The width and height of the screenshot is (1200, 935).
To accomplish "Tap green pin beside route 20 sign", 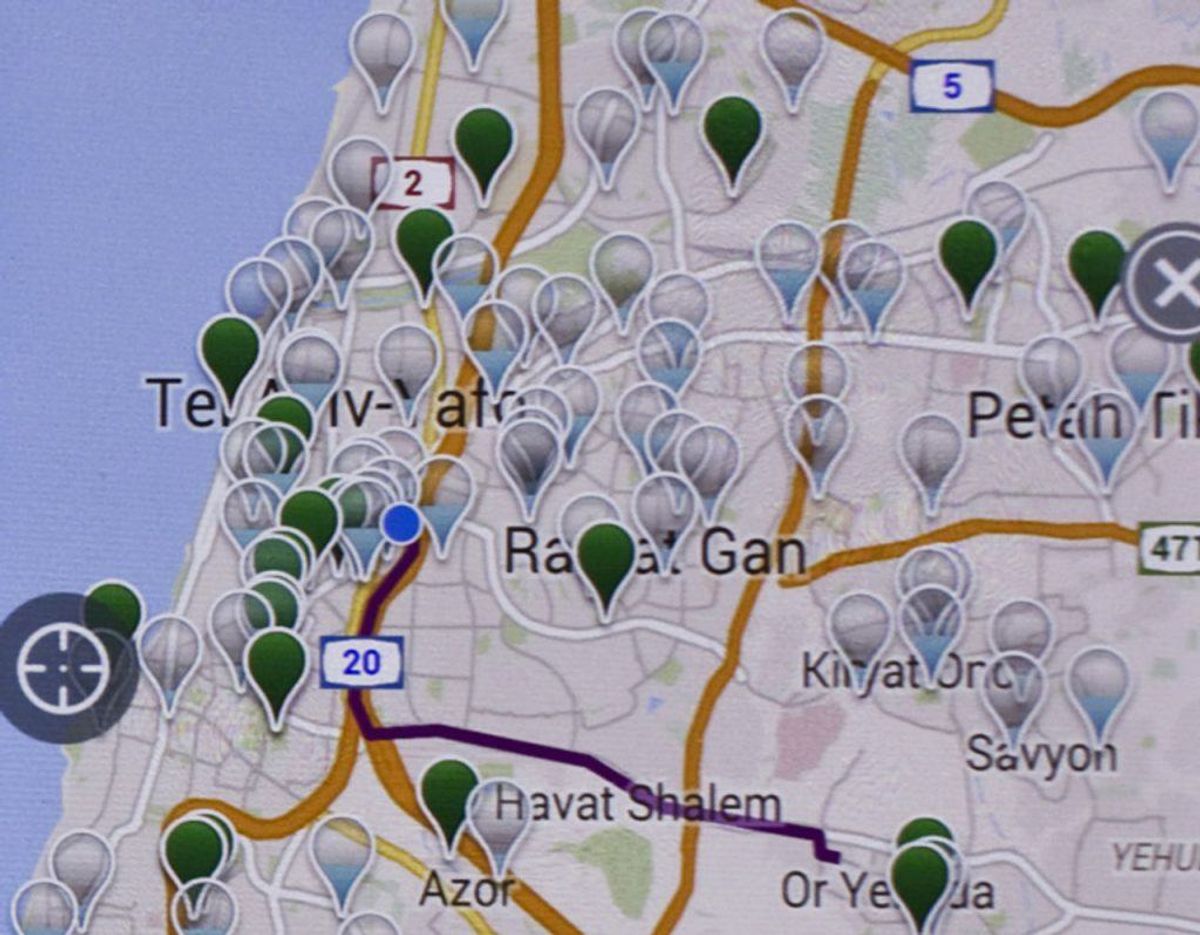I will pyautogui.click(x=276, y=664).
